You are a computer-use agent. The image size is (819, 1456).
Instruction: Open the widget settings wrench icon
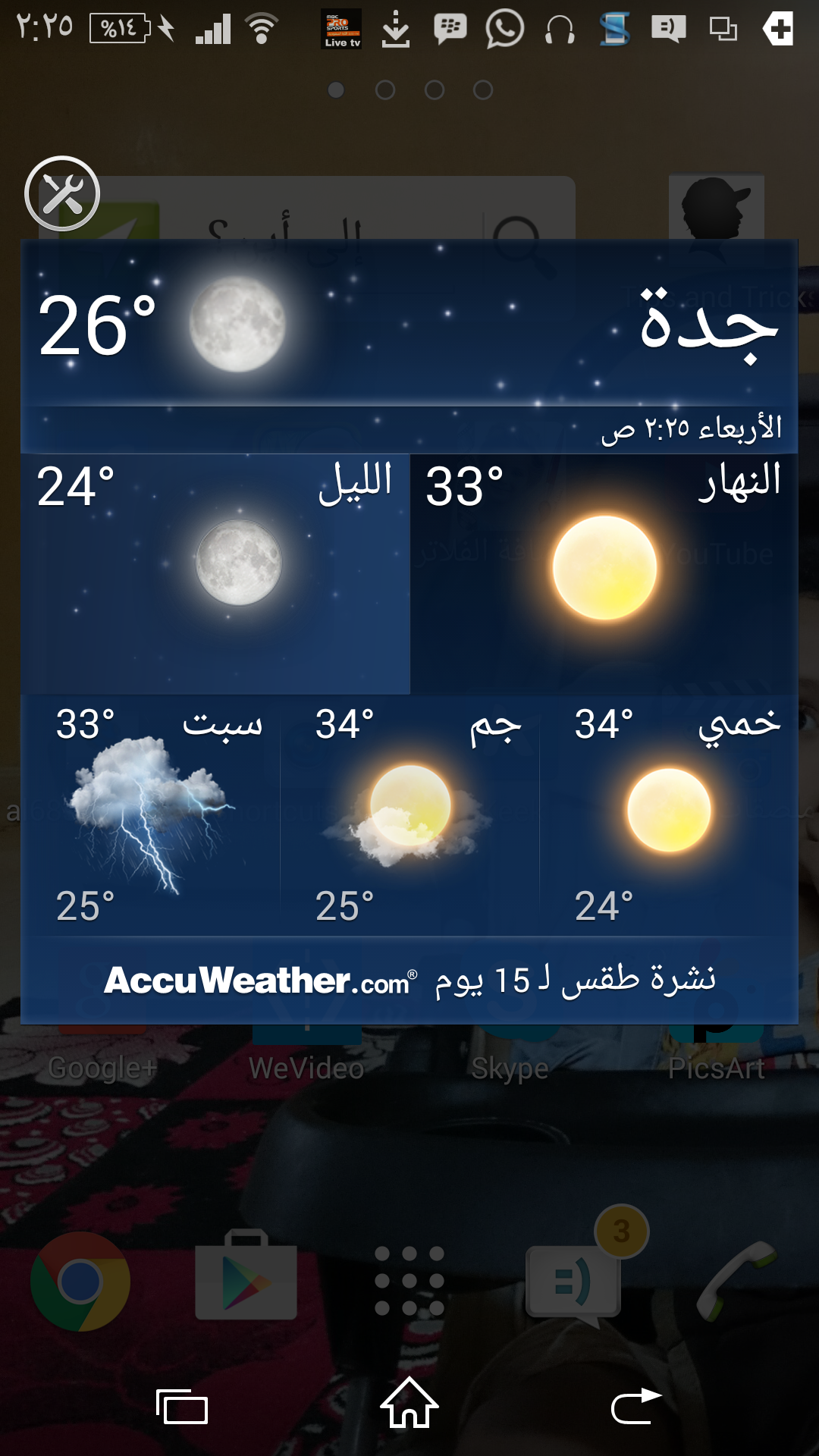click(62, 193)
